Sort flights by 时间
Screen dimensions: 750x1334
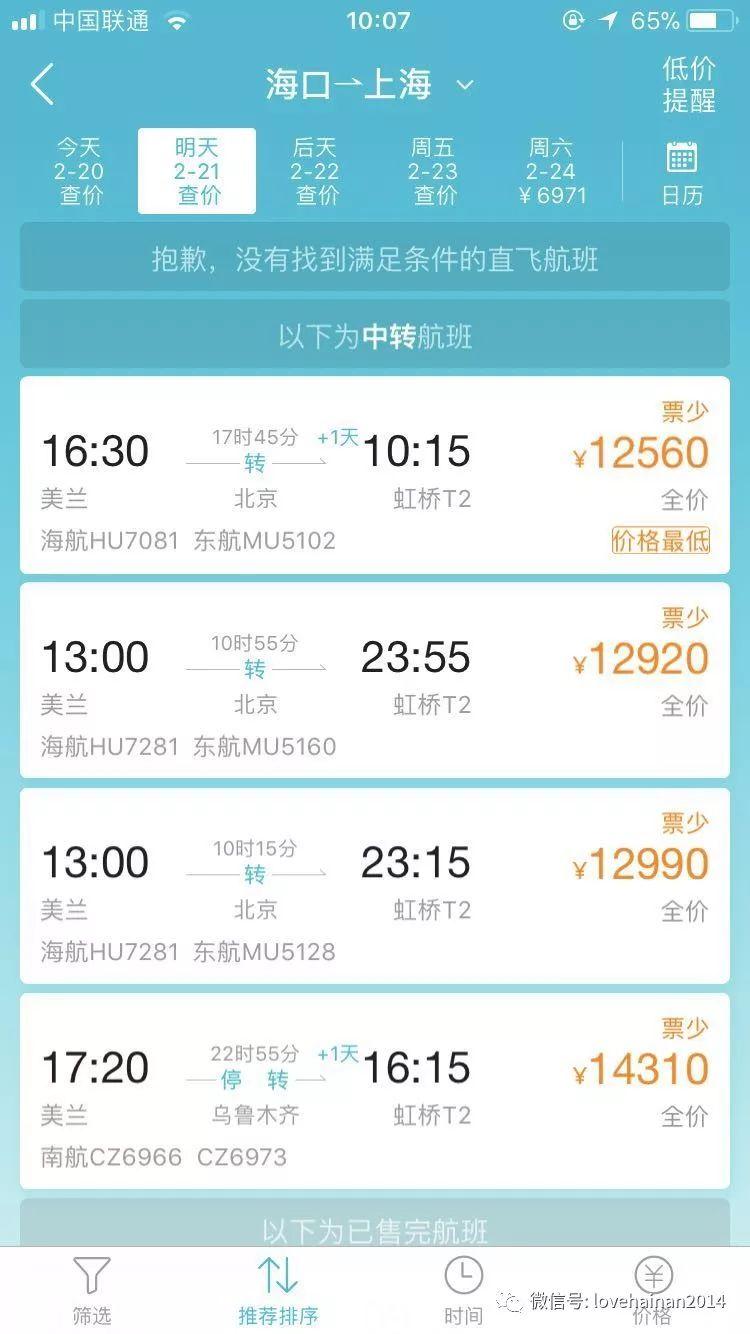tap(463, 1290)
